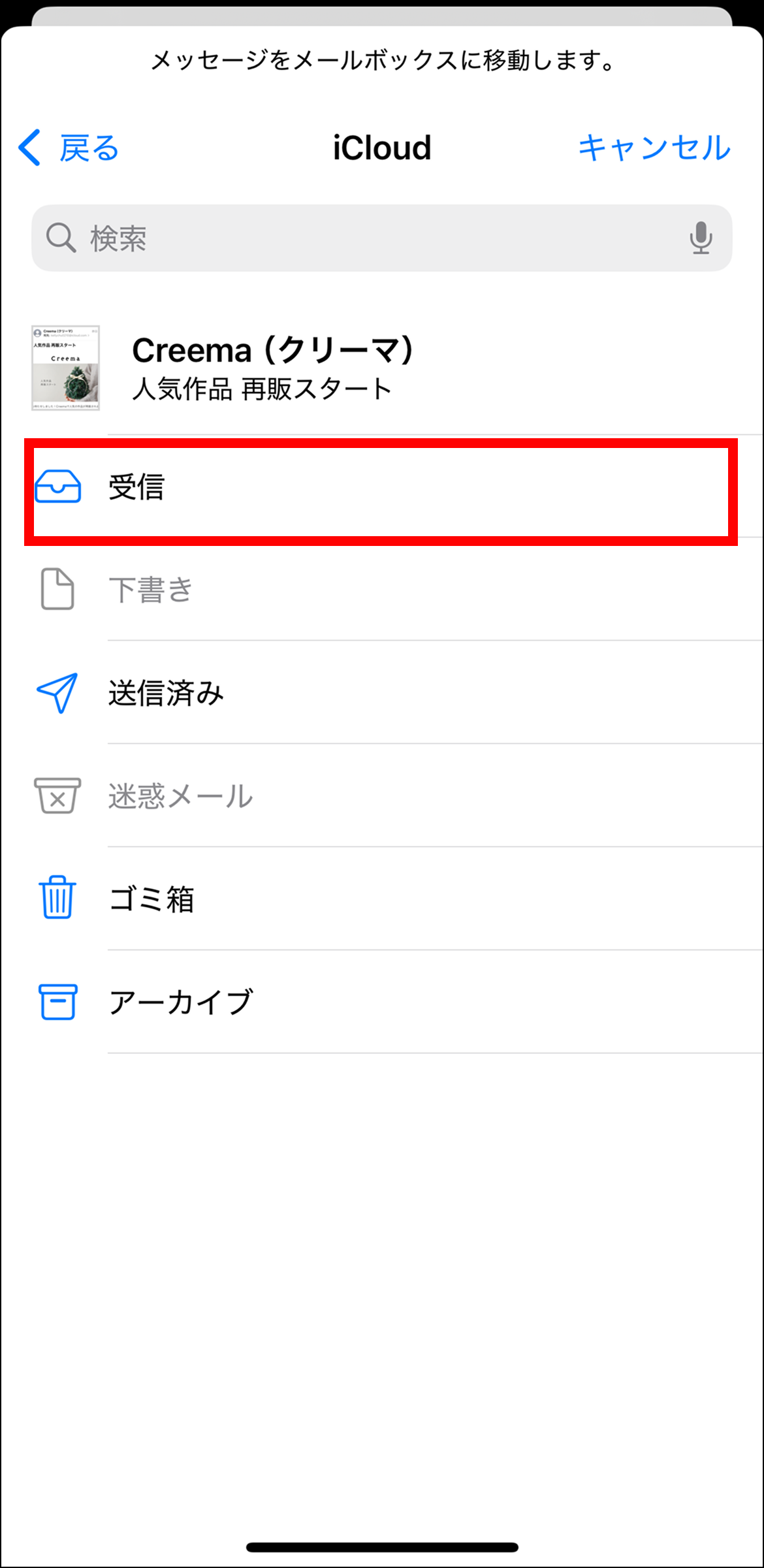764x1568 pixels.
Task: Activate the microphone for voice search
Action: tap(701, 238)
